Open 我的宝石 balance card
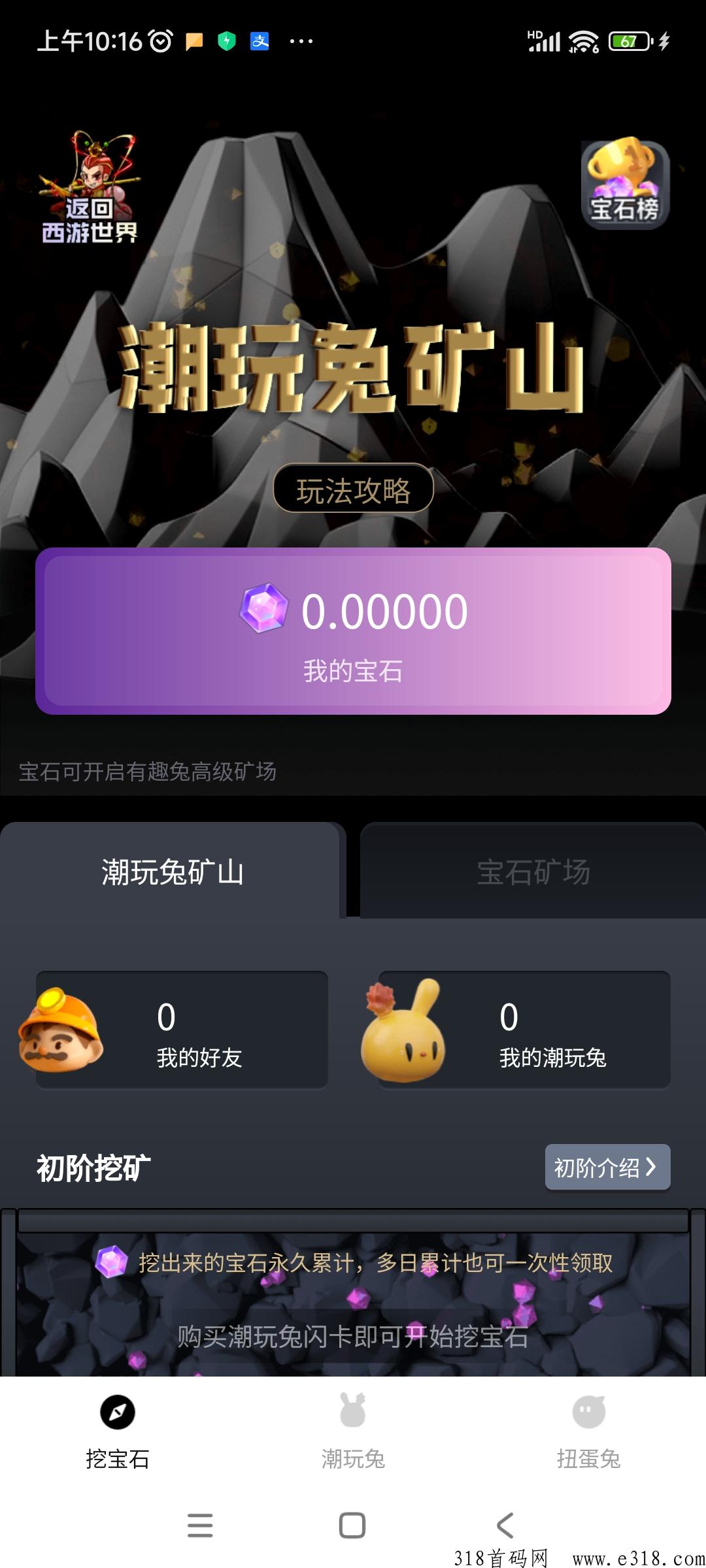This screenshot has width=706, height=1568. [353, 631]
